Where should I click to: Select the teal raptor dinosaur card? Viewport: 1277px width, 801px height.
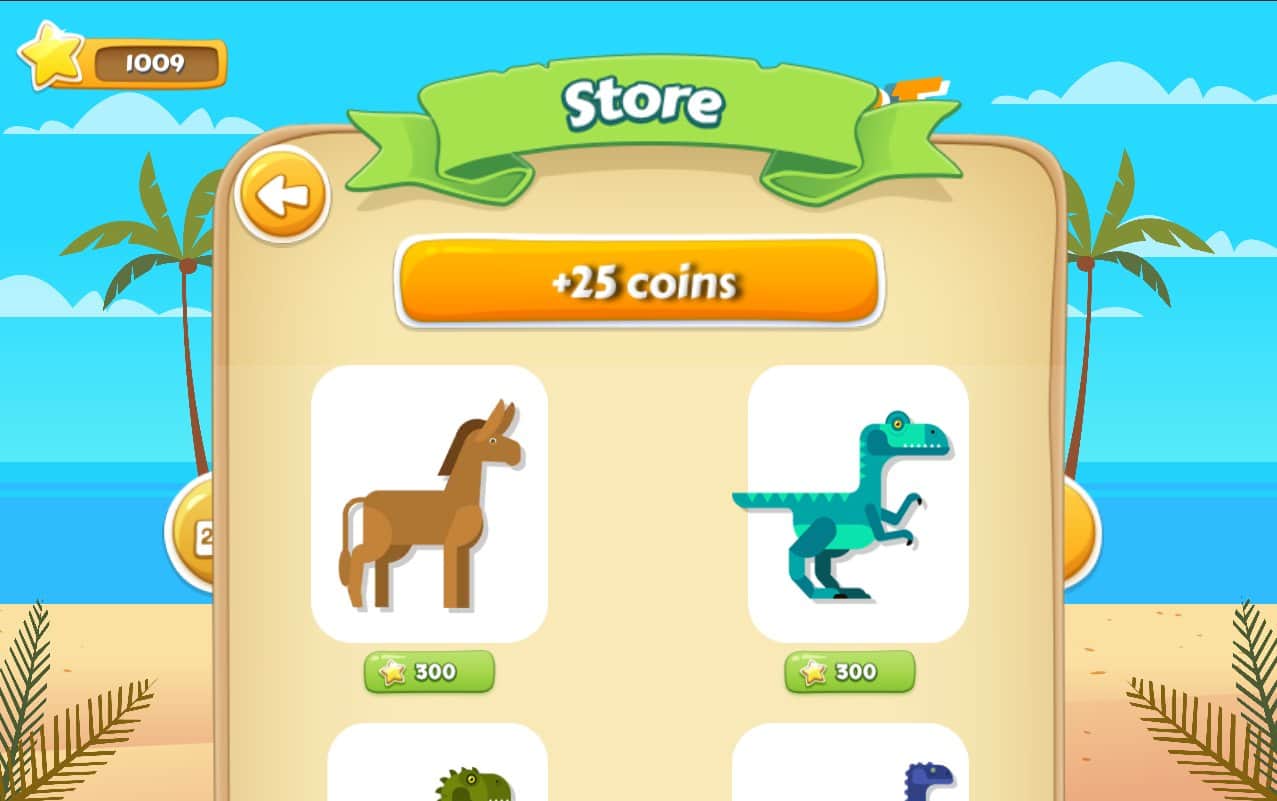[857, 504]
